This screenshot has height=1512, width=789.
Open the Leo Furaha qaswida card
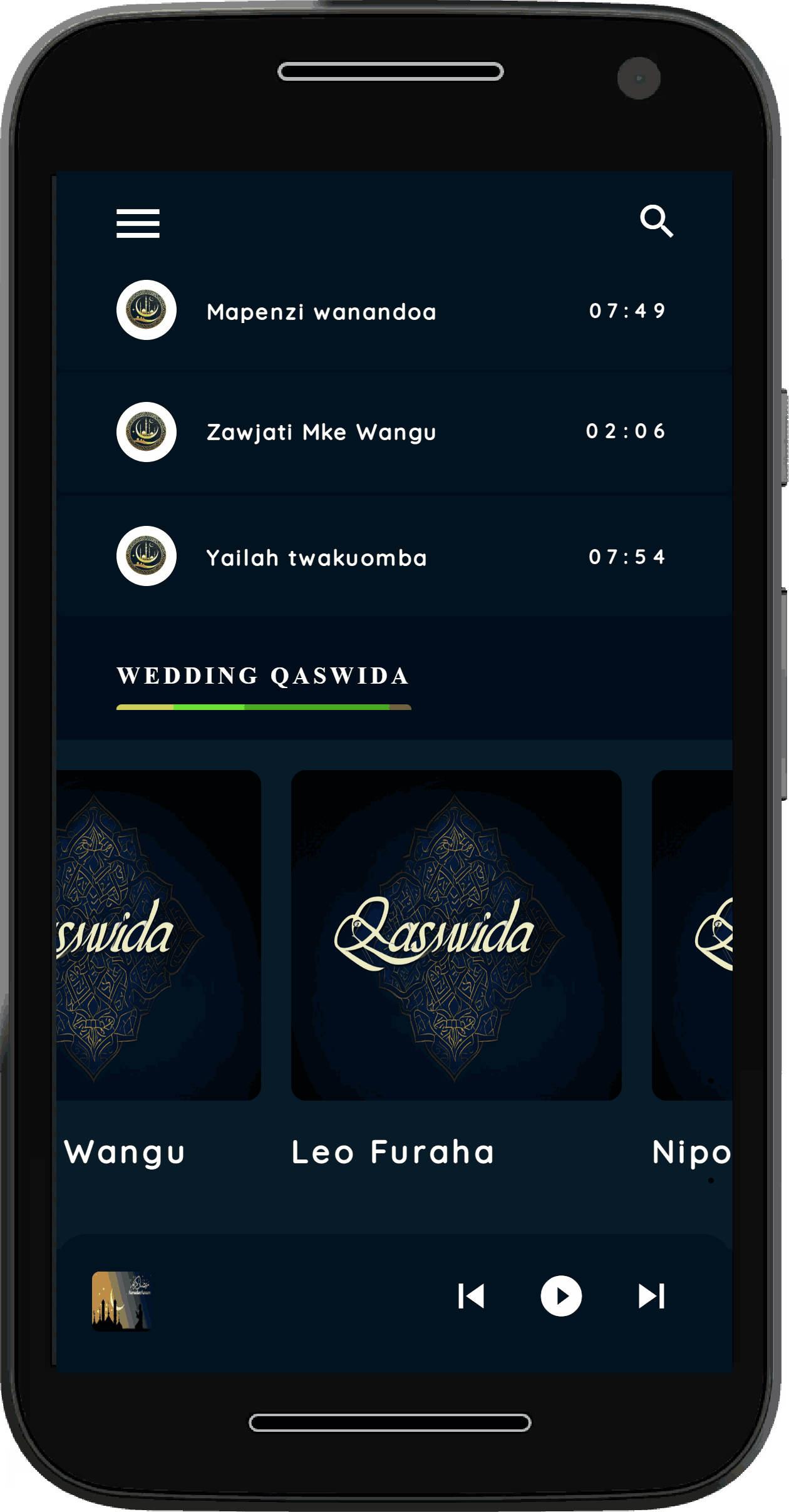pyautogui.click(x=456, y=935)
